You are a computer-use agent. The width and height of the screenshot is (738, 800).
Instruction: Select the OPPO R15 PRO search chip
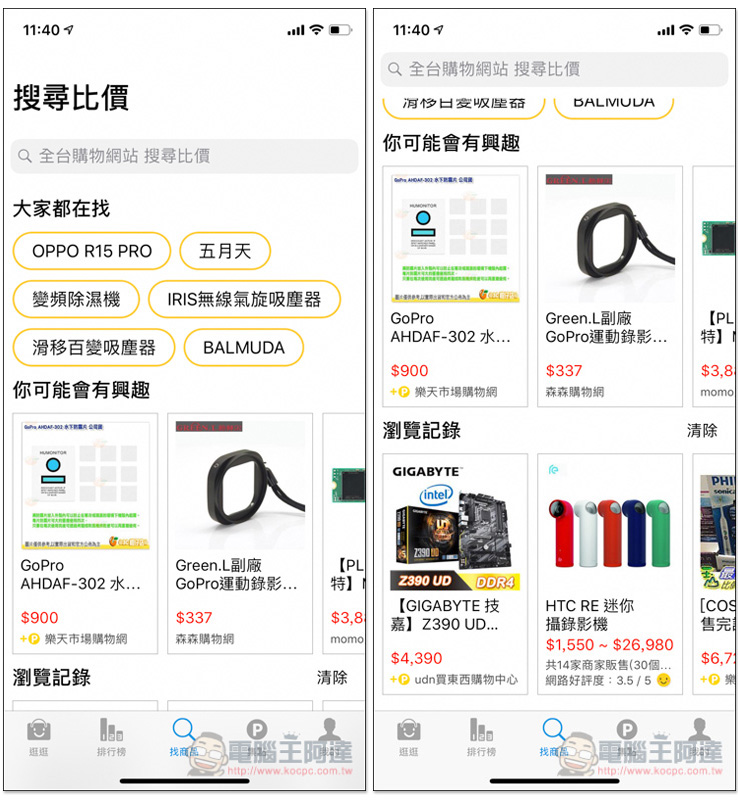(92, 251)
